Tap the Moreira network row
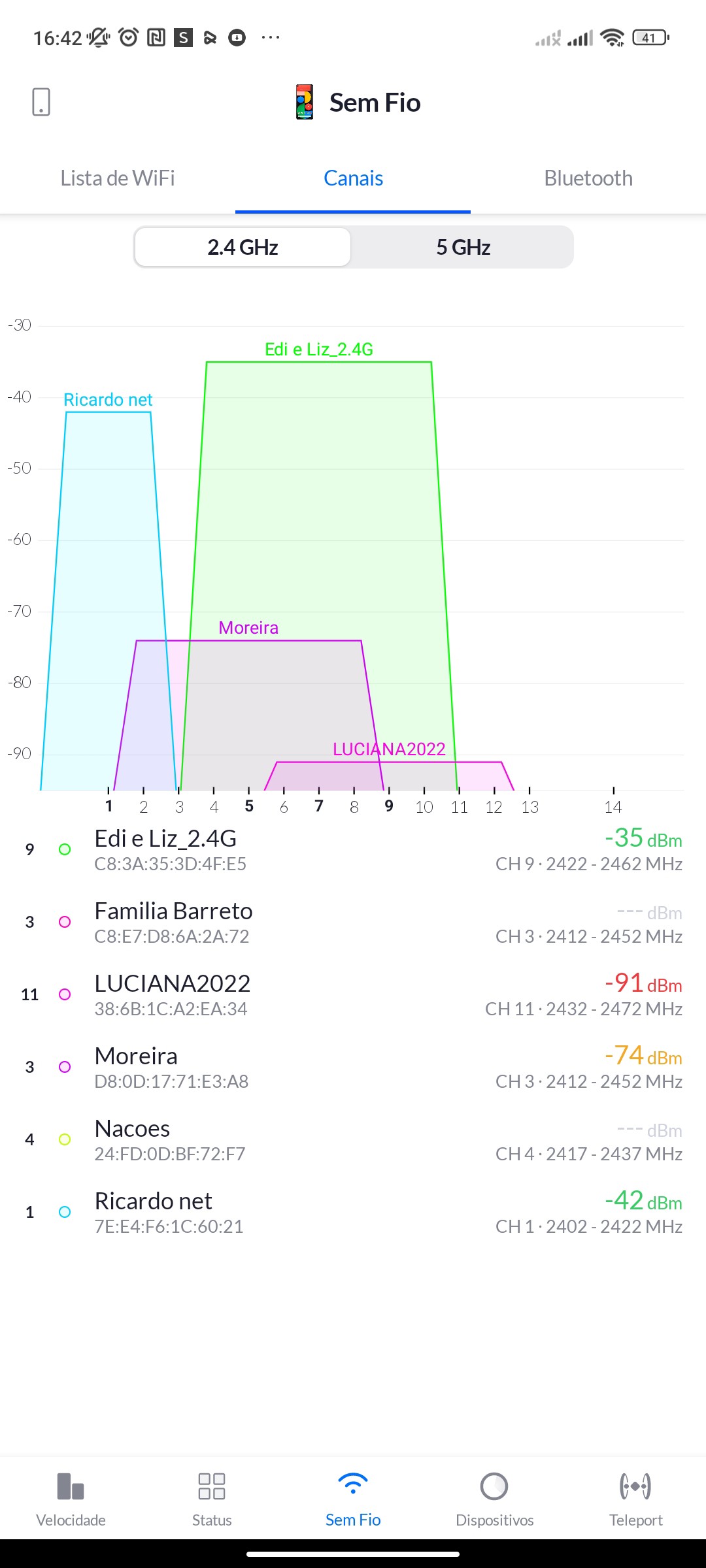The height and width of the screenshot is (1568, 706). [x=353, y=1067]
